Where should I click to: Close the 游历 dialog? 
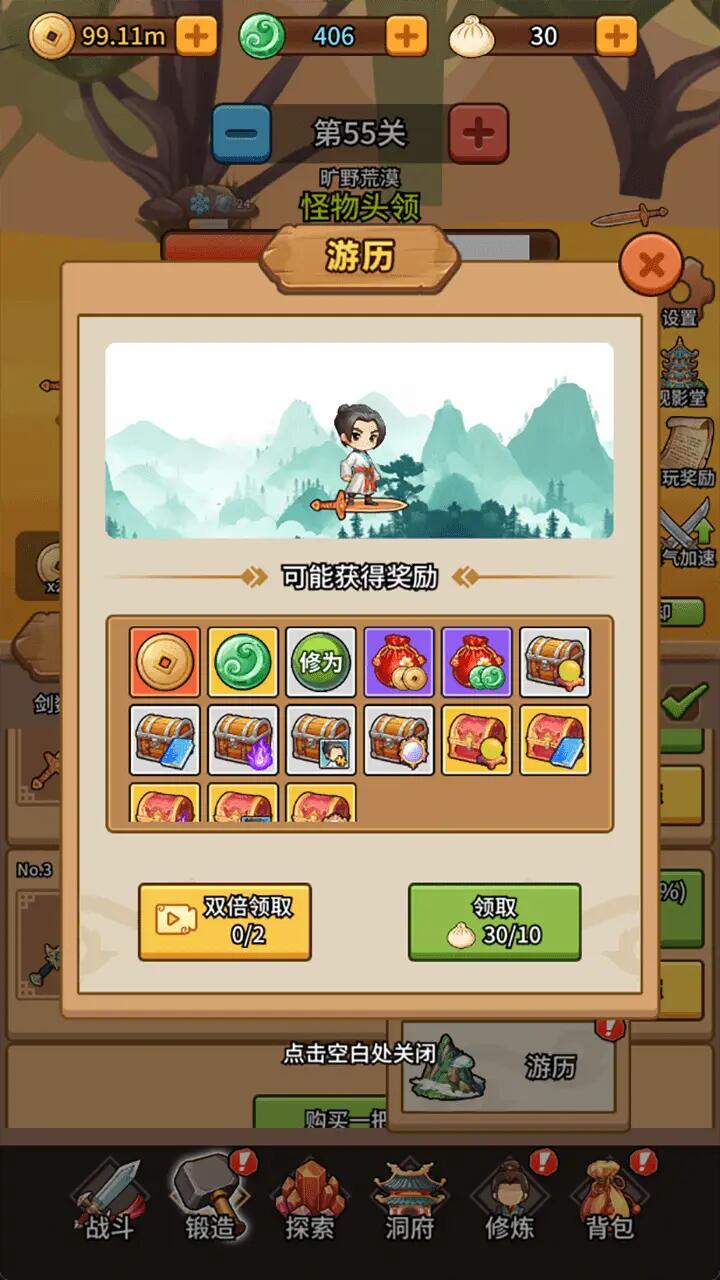point(651,265)
